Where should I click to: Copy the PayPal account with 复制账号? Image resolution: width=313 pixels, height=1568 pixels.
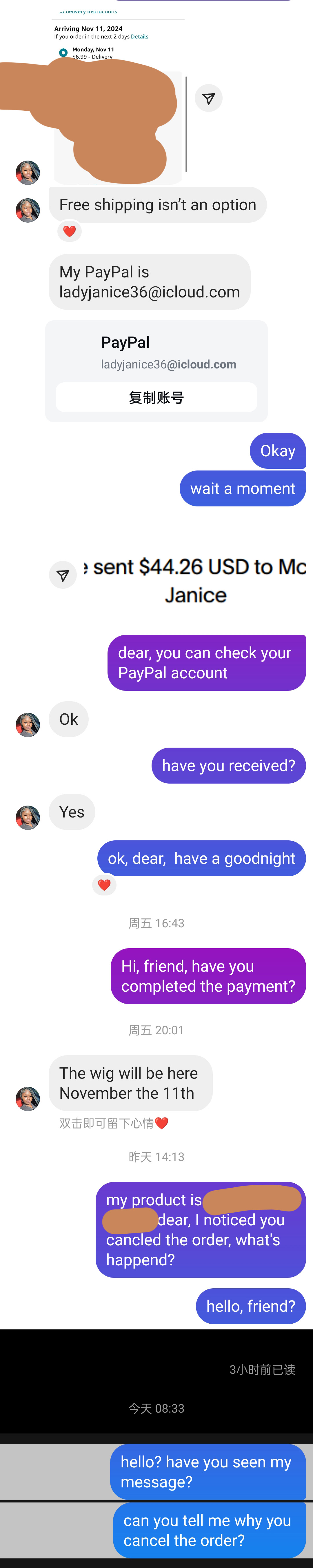pos(156,397)
